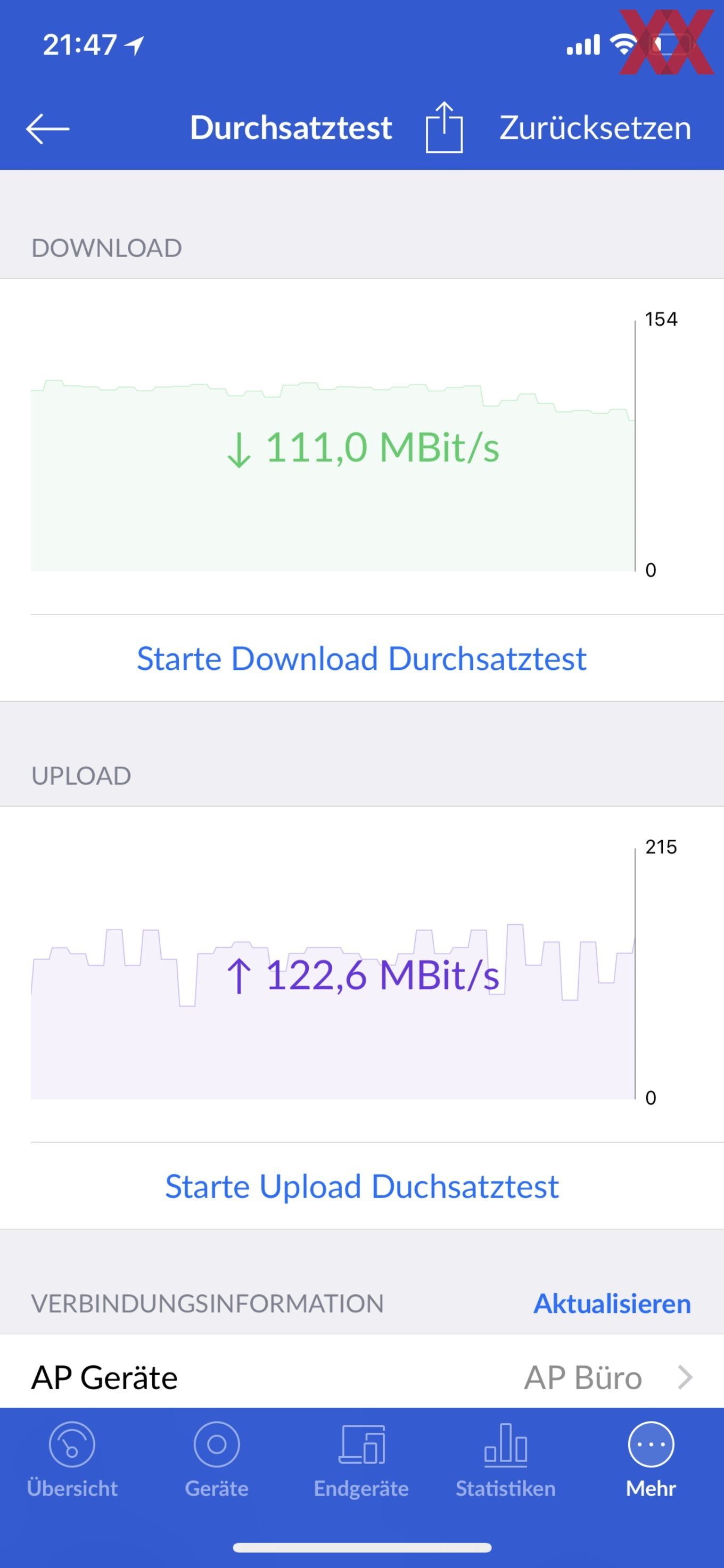Open the AP Geräte row
The height and width of the screenshot is (1568, 724).
tap(362, 1377)
